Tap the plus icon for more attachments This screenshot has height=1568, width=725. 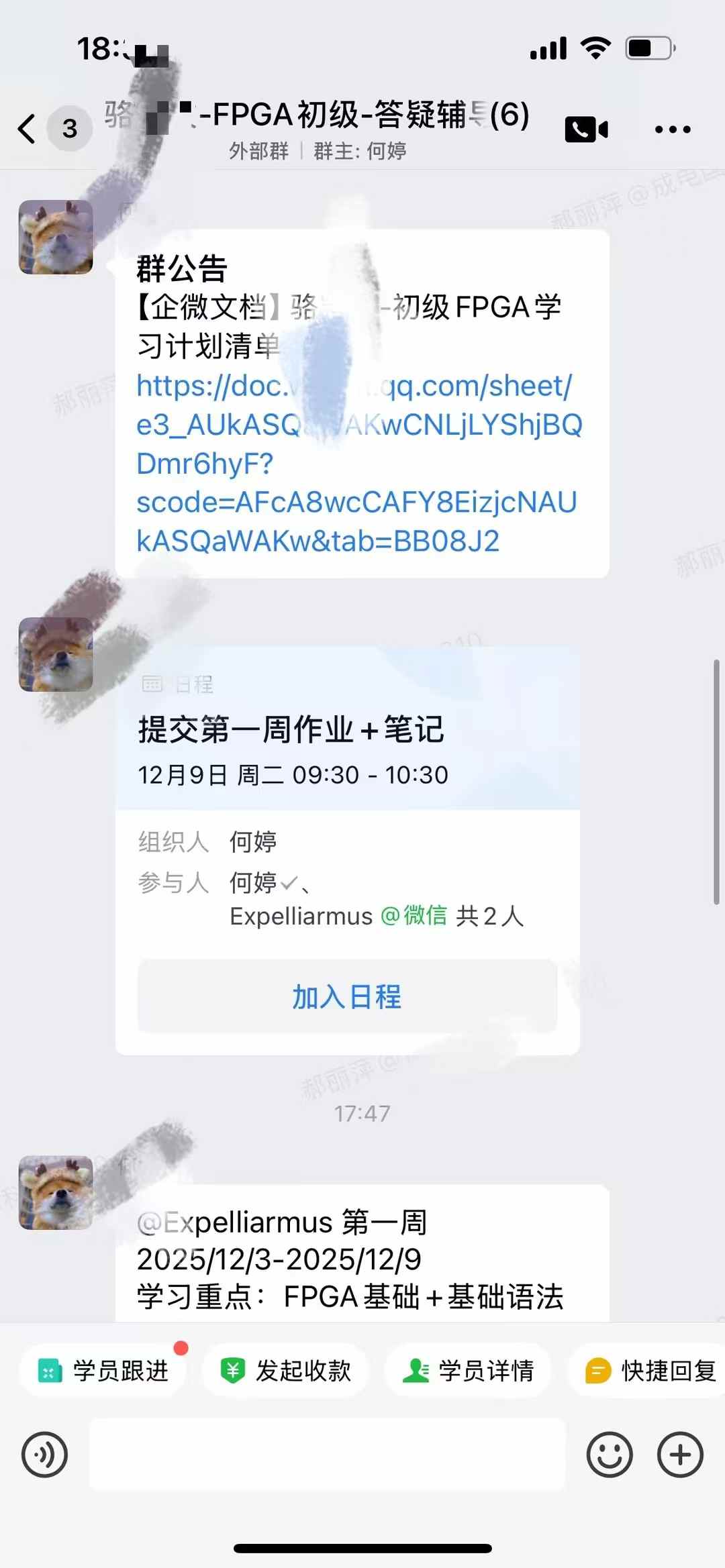[x=679, y=1455]
